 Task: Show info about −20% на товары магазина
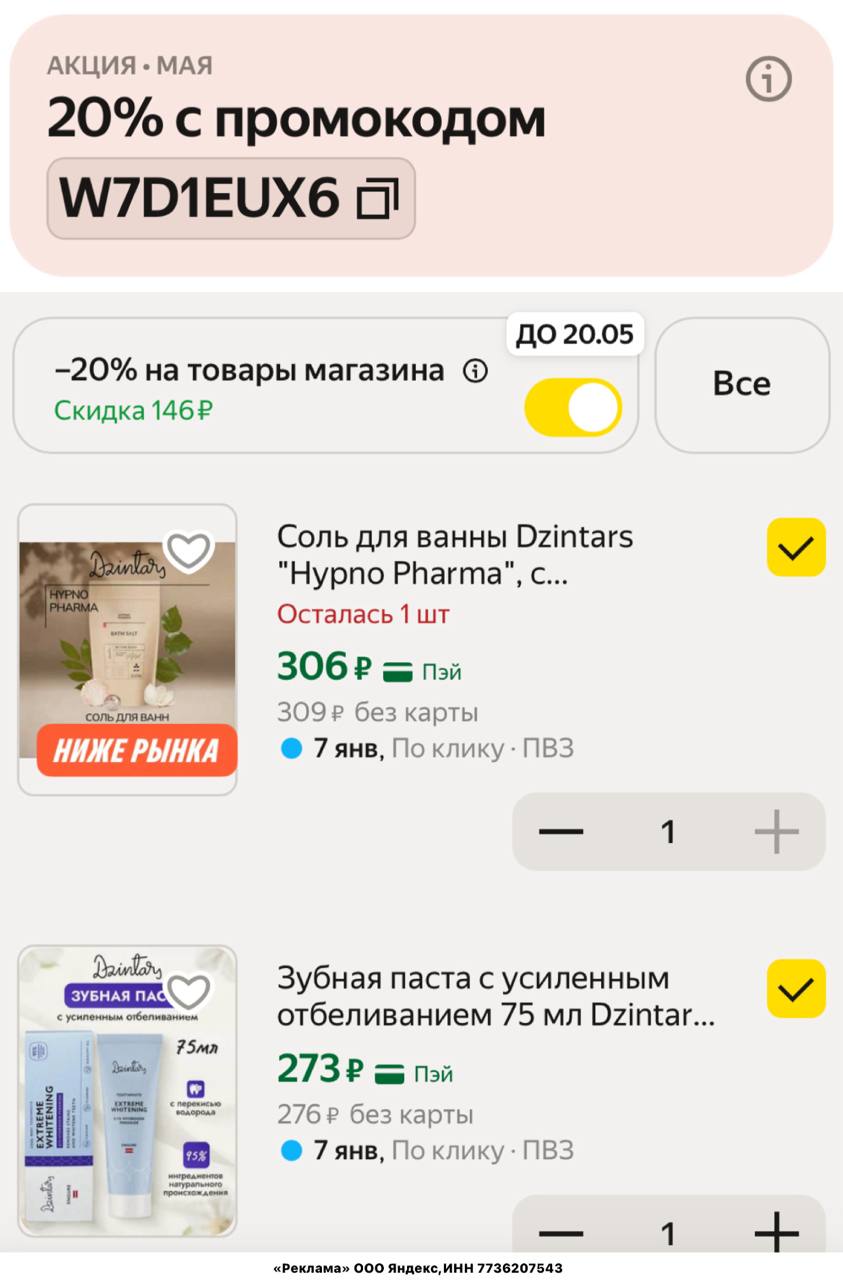pos(475,372)
